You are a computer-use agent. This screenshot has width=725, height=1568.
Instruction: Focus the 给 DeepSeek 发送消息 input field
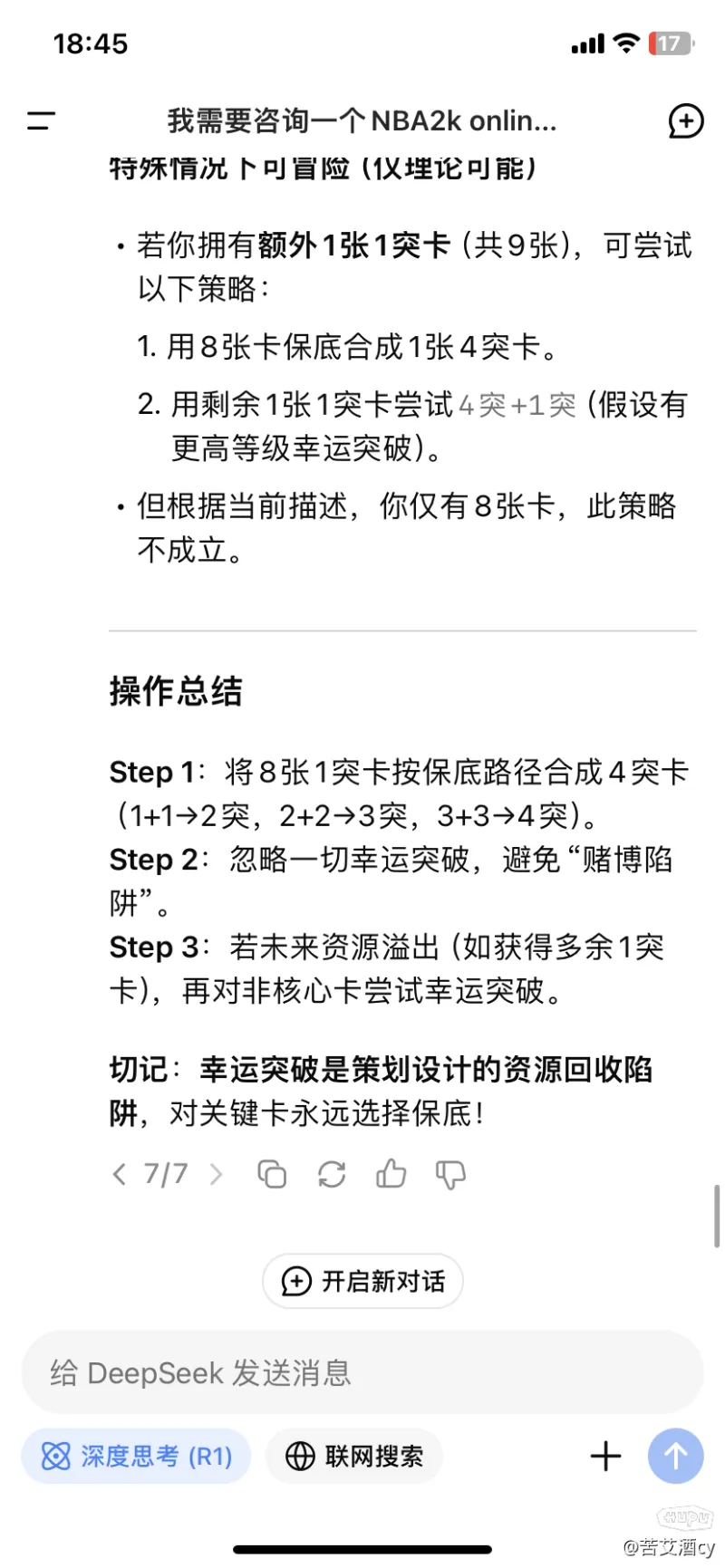(x=362, y=1372)
